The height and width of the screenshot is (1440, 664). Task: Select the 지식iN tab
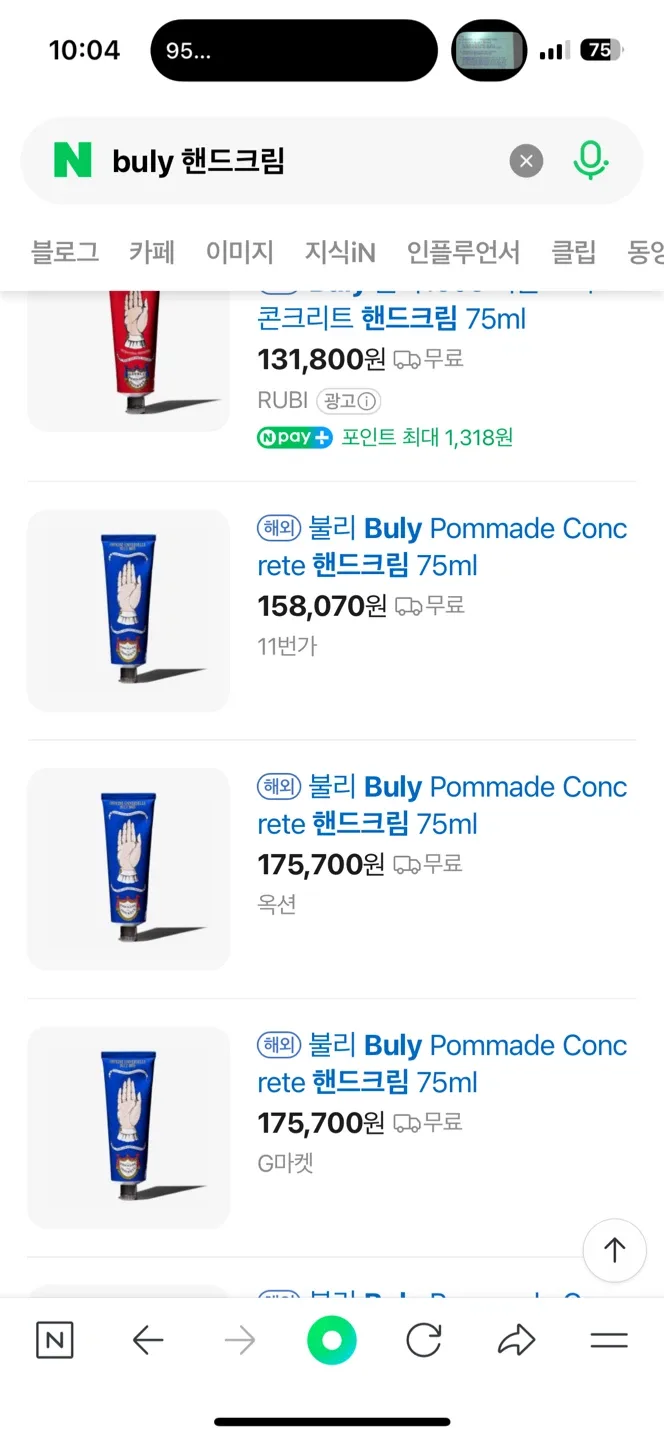[x=340, y=252]
